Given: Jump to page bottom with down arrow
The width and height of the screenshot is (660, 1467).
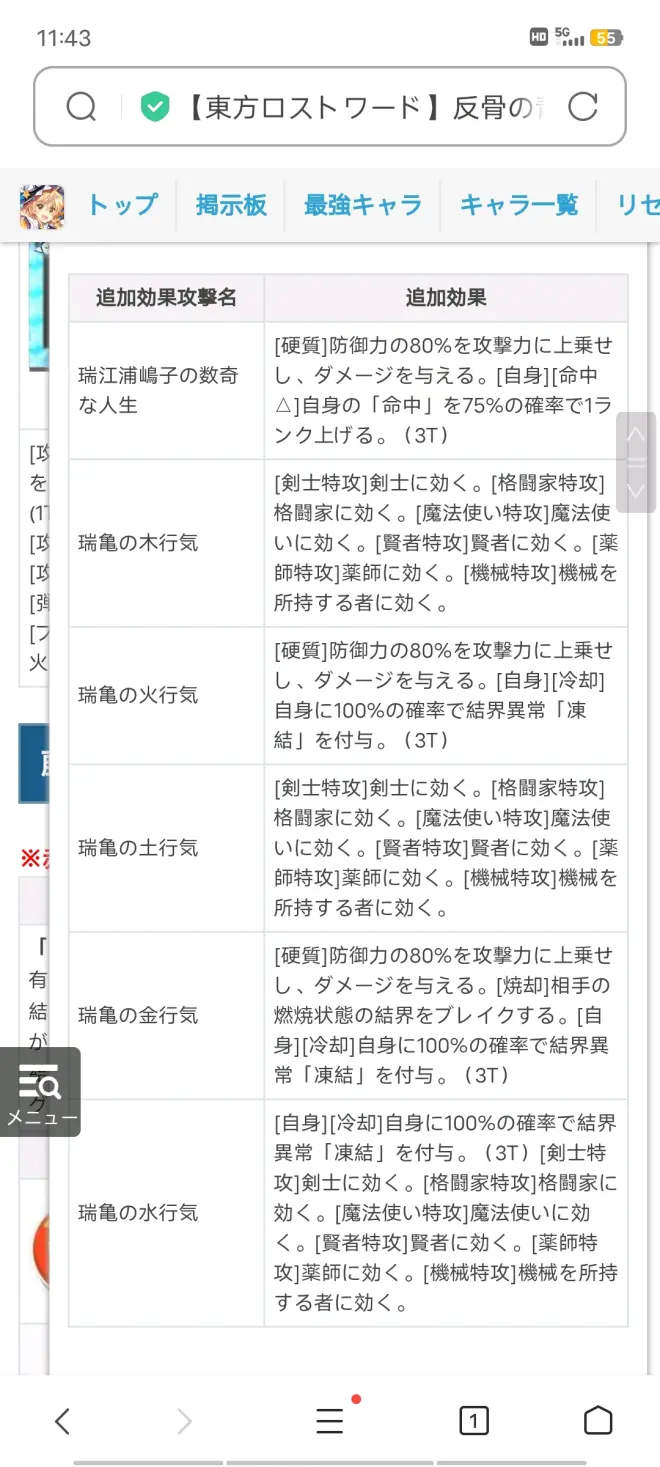Looking at the screenshot, I should [x=636, y=488].
